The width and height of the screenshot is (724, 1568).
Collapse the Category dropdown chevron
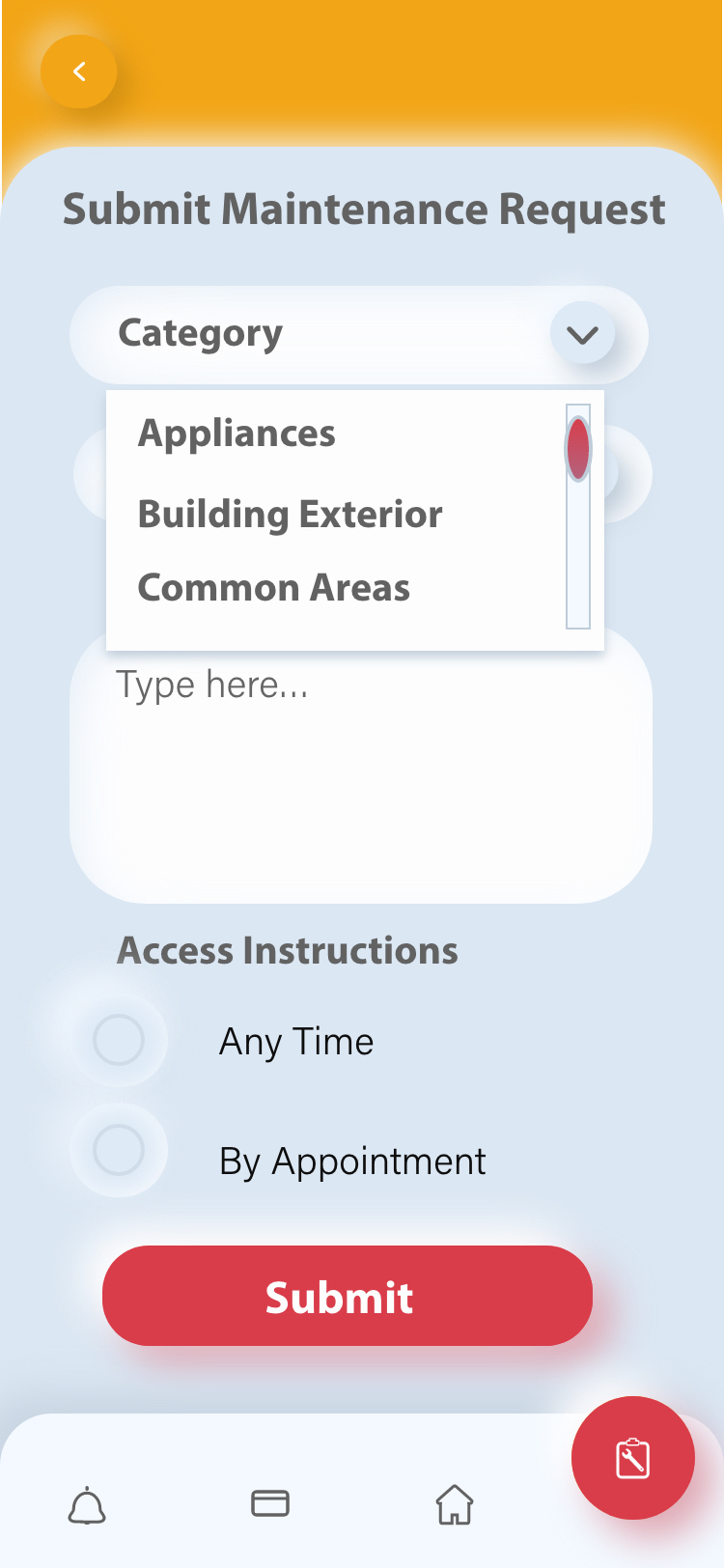click(582, 334)
